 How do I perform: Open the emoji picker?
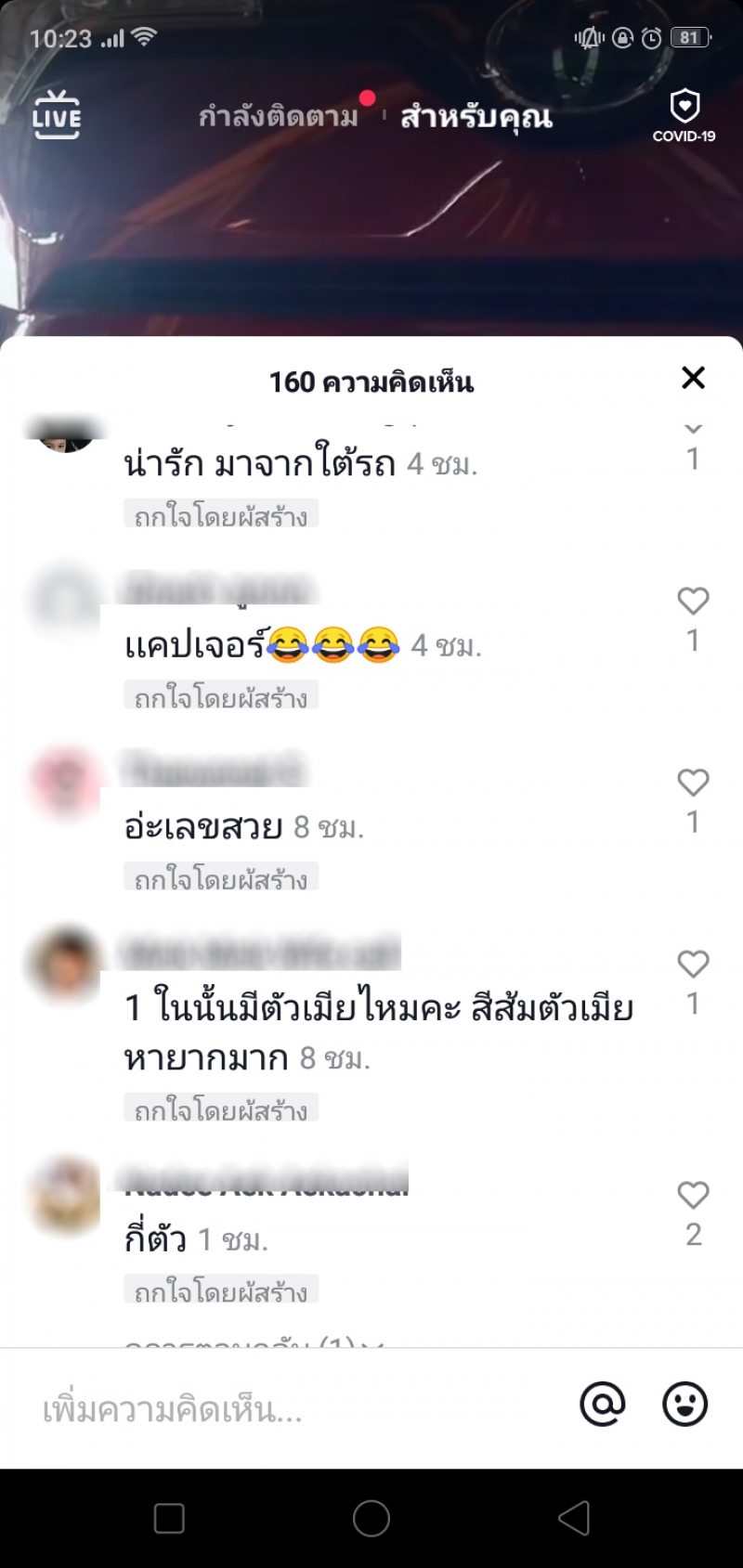click(685, 1404)
